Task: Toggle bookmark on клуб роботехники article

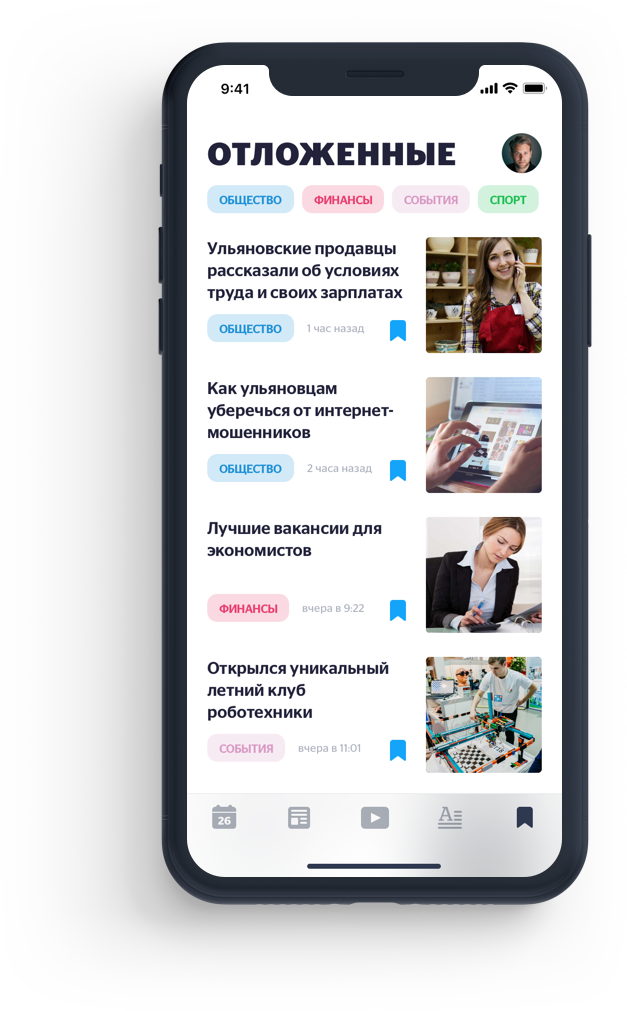Action: coord(398,750)
